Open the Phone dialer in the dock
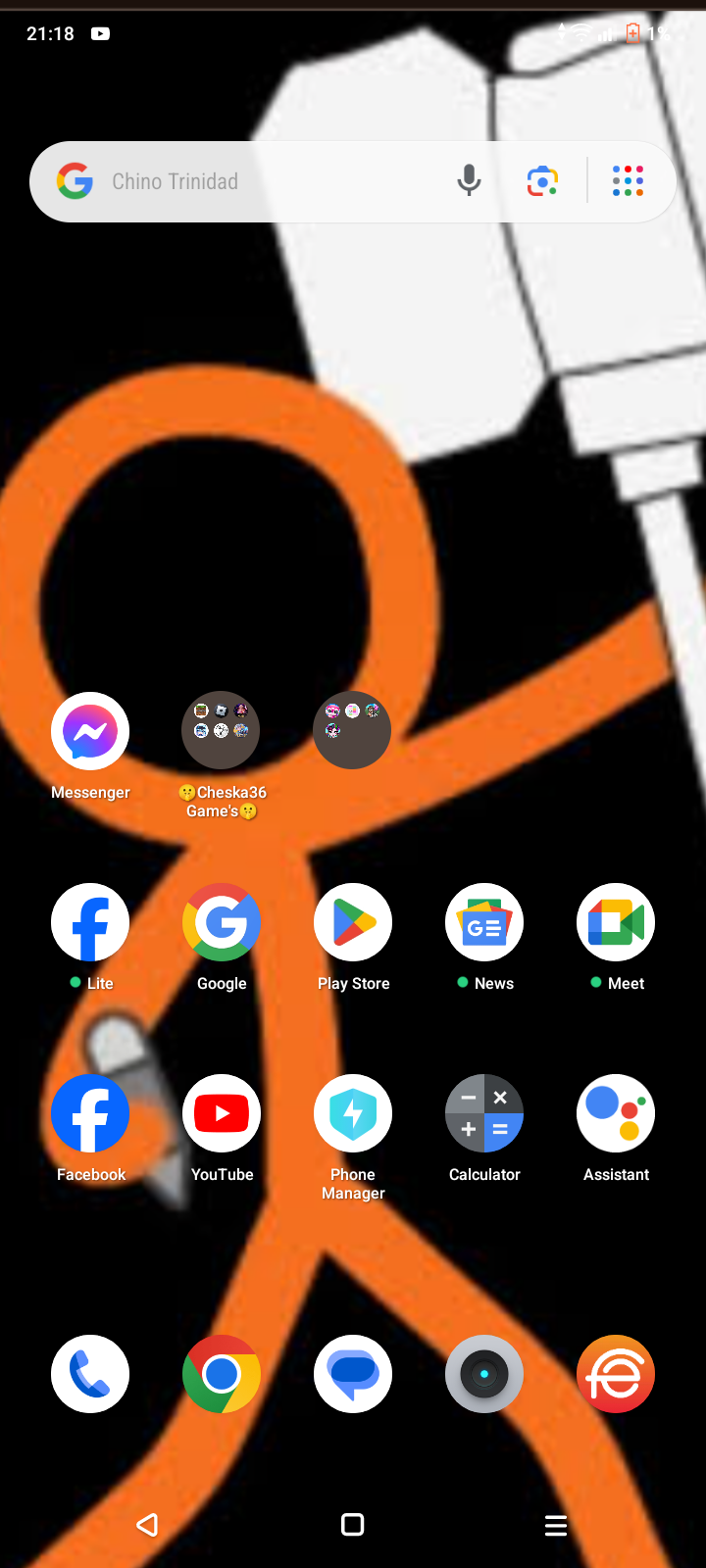 click(90, 1374)
